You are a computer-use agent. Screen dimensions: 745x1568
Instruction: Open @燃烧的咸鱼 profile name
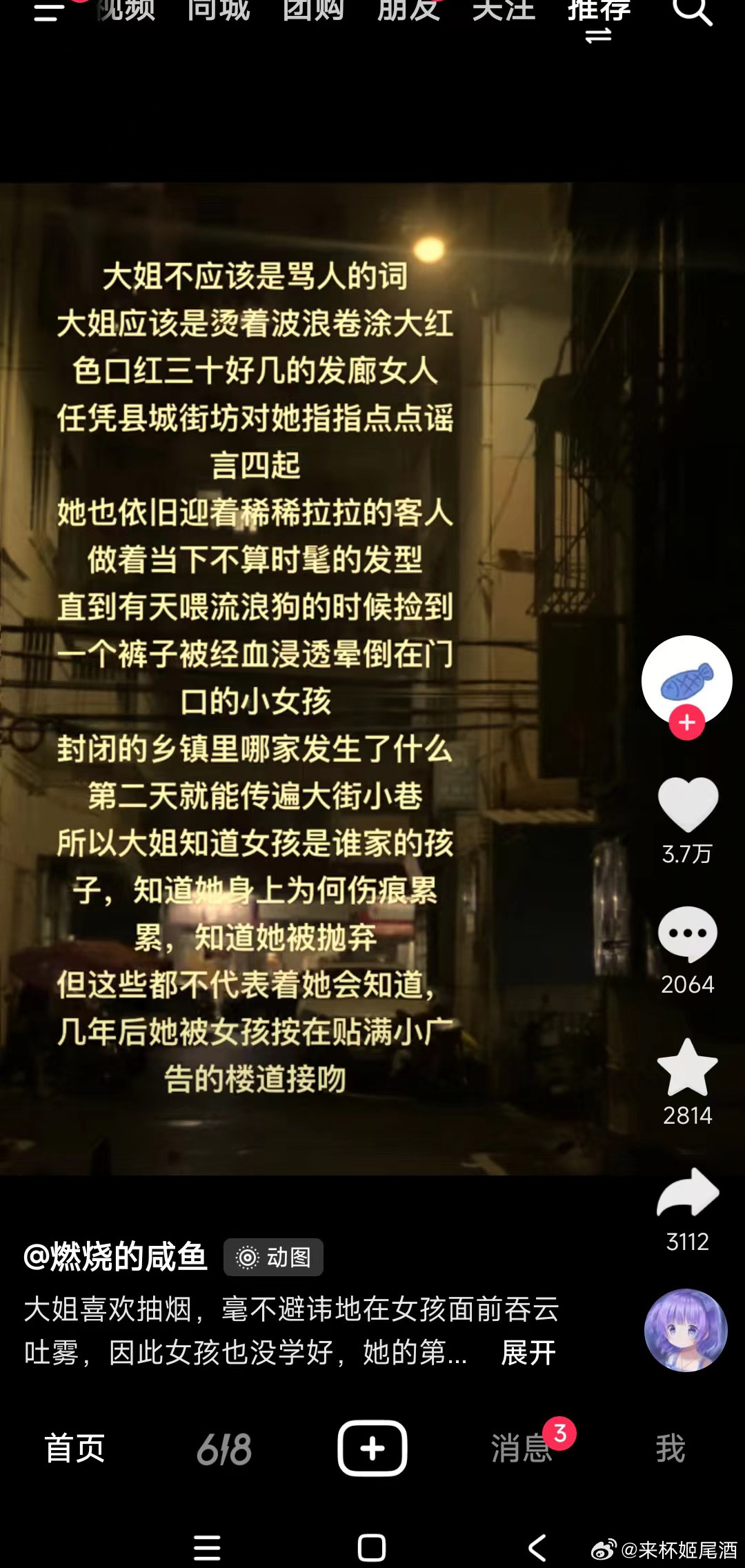[115, 1256]
